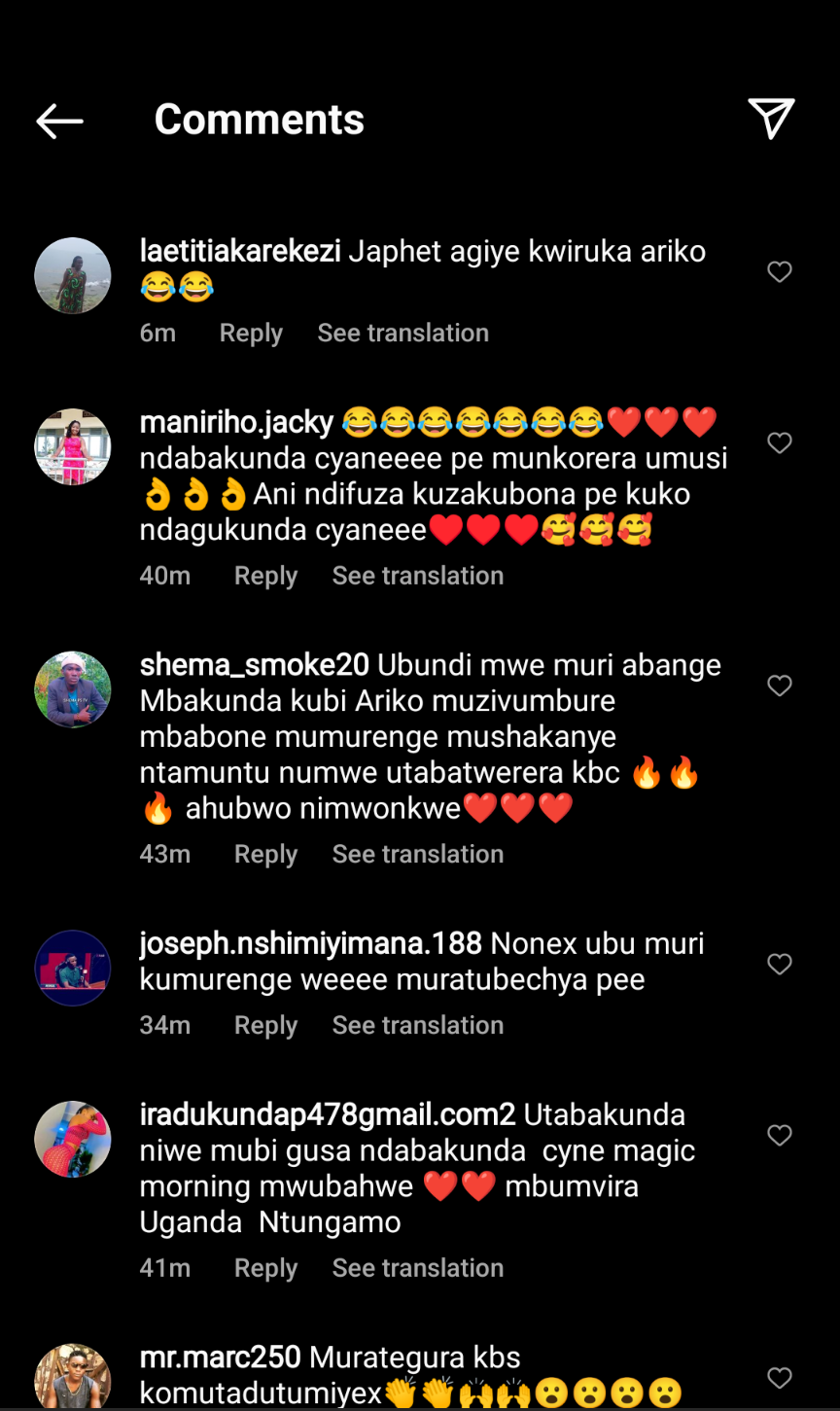Go back from the Comments screen

pos(60,121)
